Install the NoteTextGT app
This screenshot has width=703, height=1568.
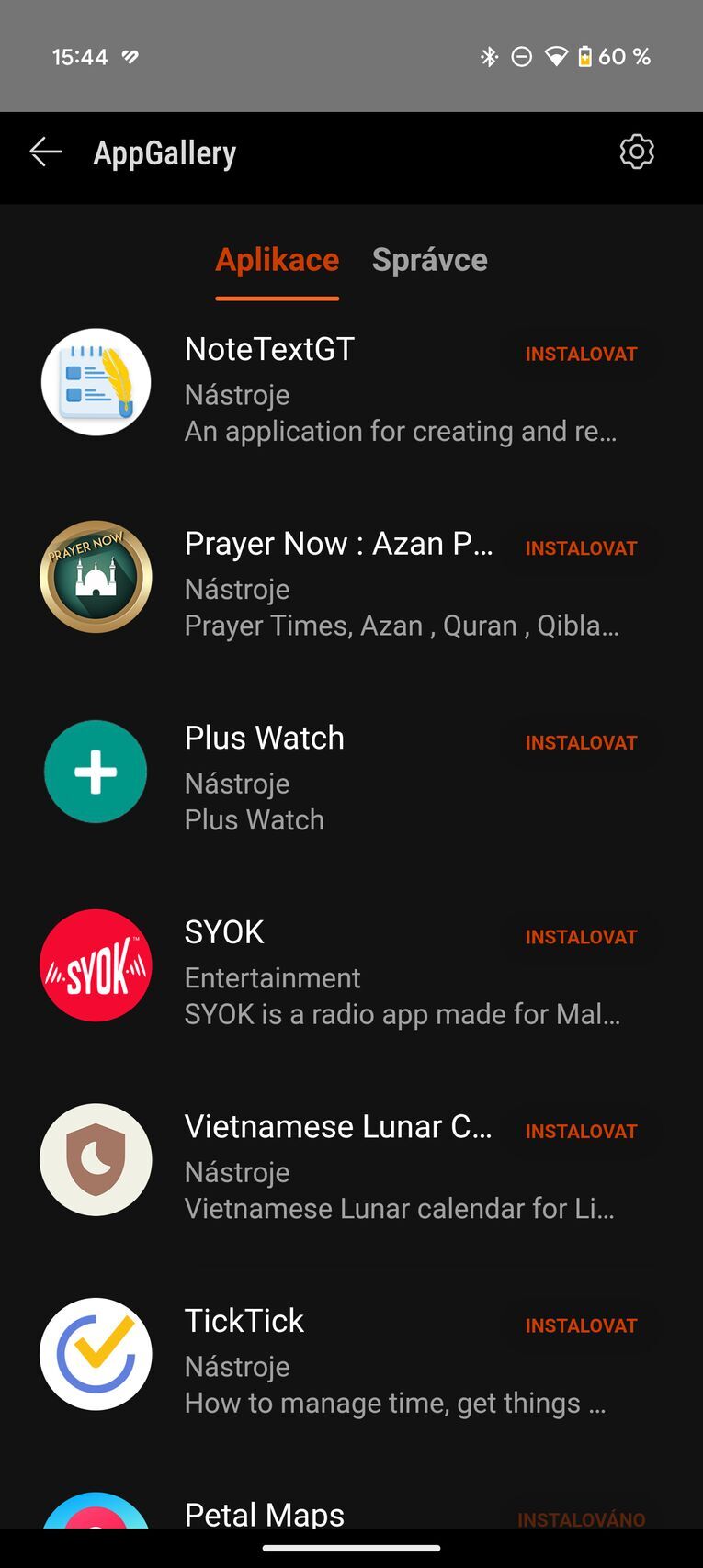(x=581, y=353)
